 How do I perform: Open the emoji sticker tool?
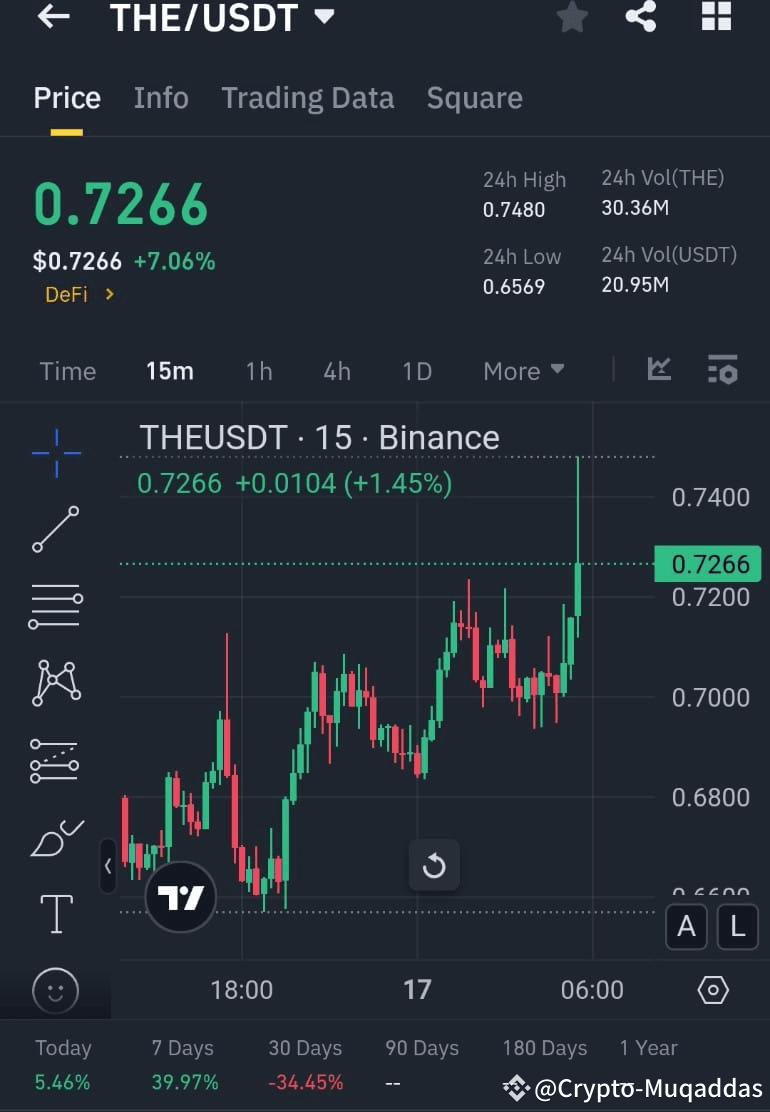(55, 990)
